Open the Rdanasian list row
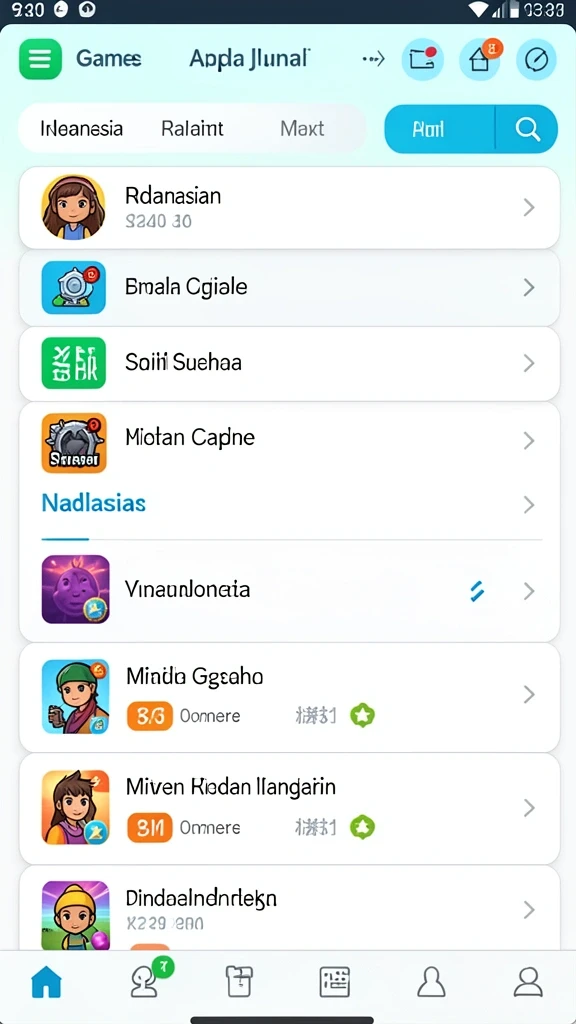The height and width of the screenshot is (1024, 576). (x=289, y=208)
